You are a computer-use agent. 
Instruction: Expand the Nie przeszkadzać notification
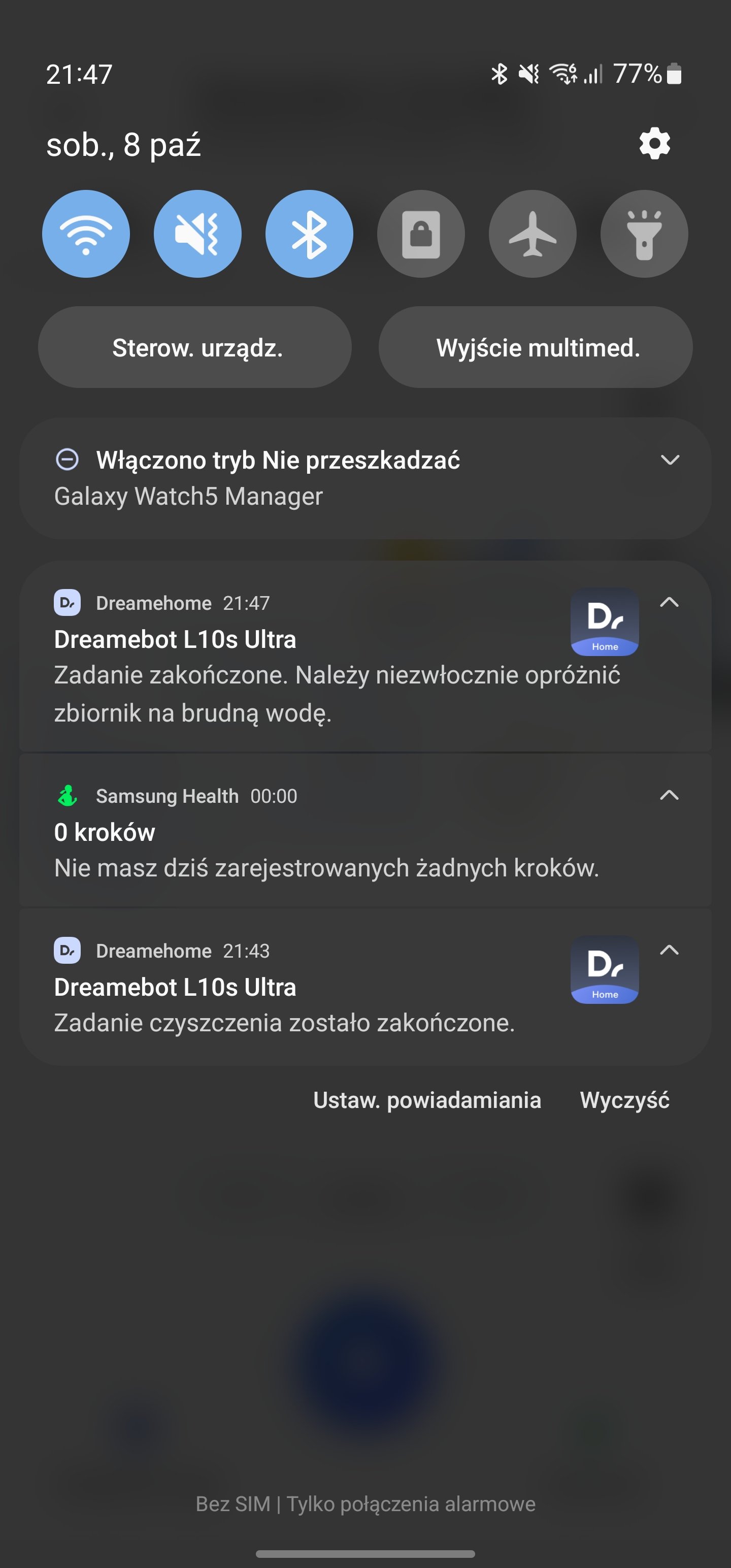pos(670,460)
